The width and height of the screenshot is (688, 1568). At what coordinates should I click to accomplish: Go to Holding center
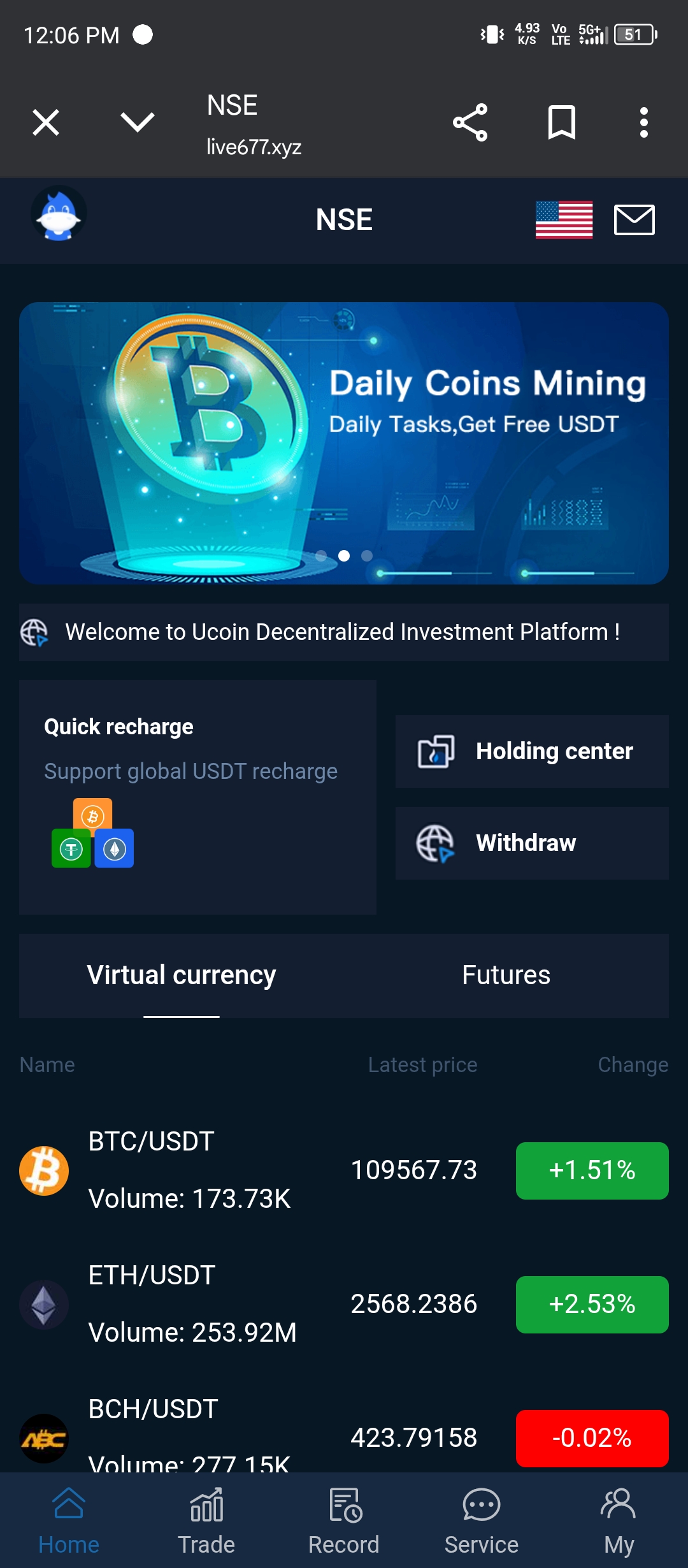(x=532, y=751)
